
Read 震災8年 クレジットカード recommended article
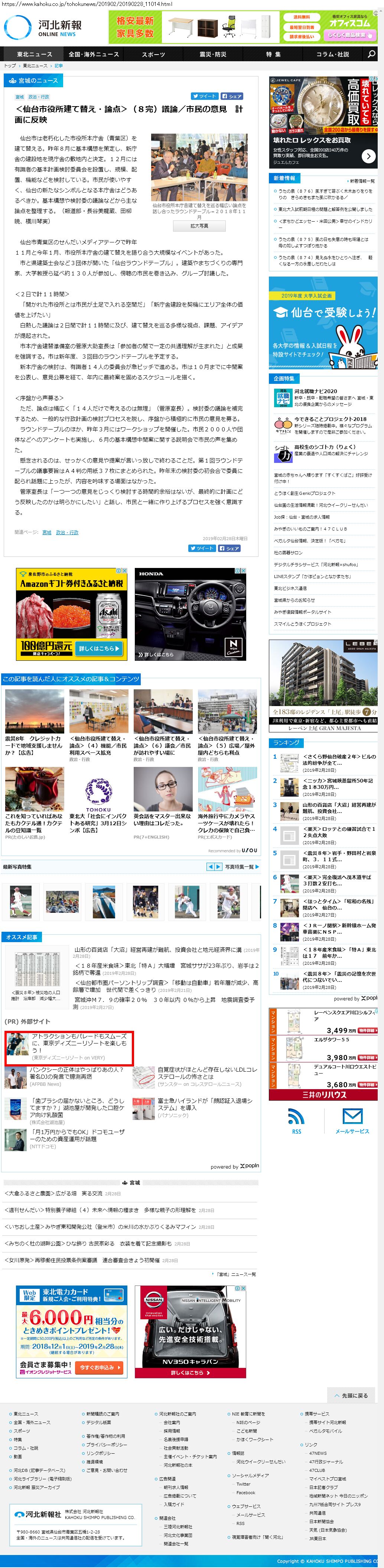34,745
